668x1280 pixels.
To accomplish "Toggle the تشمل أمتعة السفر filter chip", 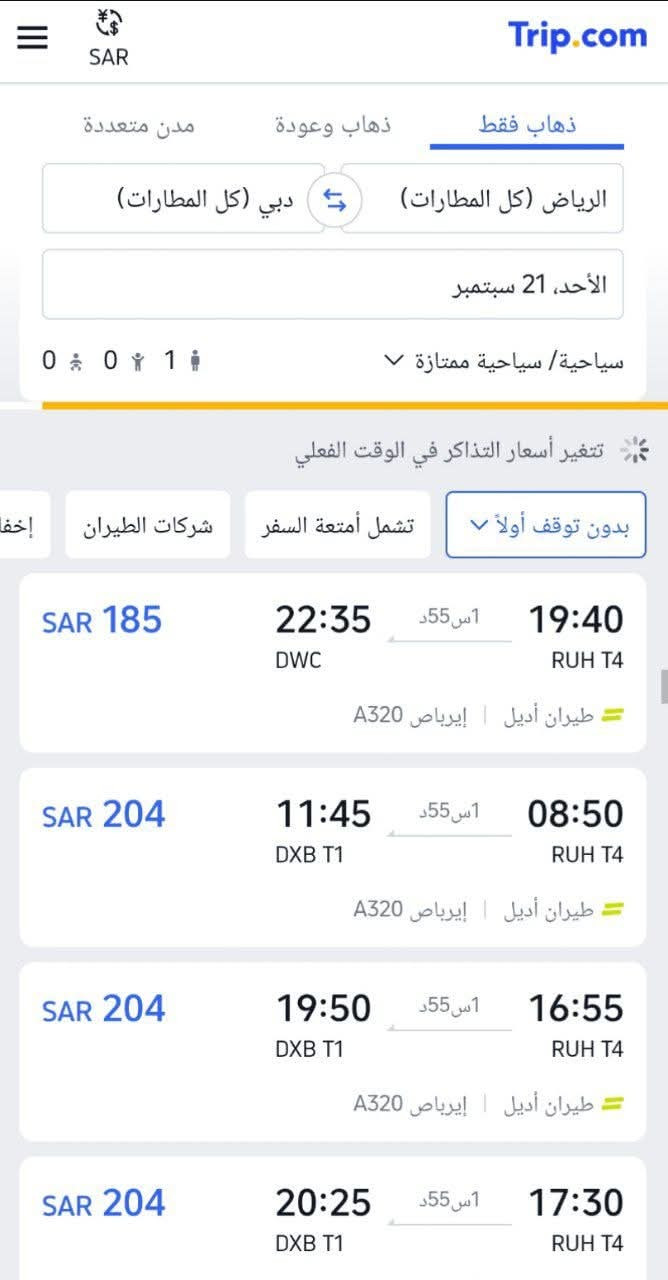I will [x=337, y=525].
